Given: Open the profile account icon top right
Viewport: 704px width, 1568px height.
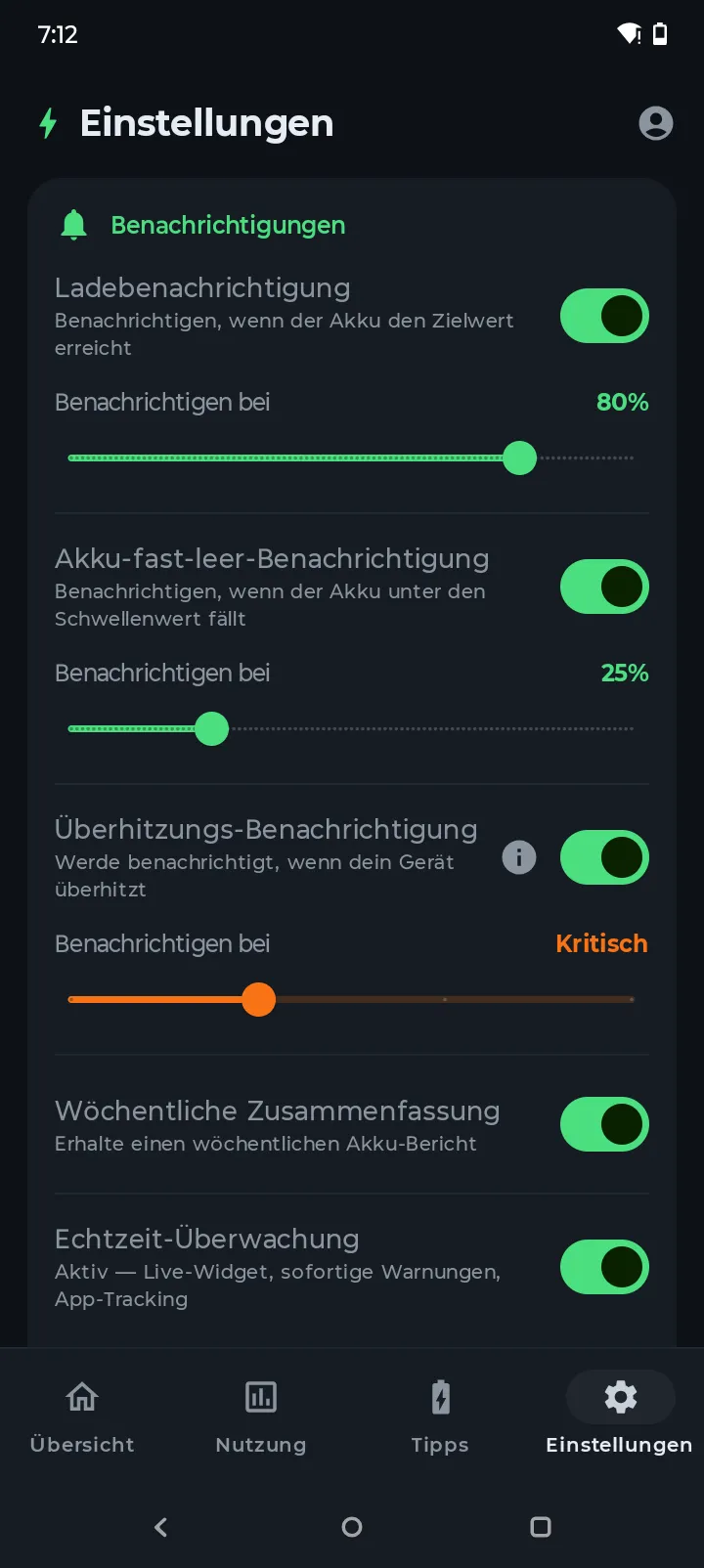Looking at the screenshot, I should pyautogui.click(x=656, y=123).
